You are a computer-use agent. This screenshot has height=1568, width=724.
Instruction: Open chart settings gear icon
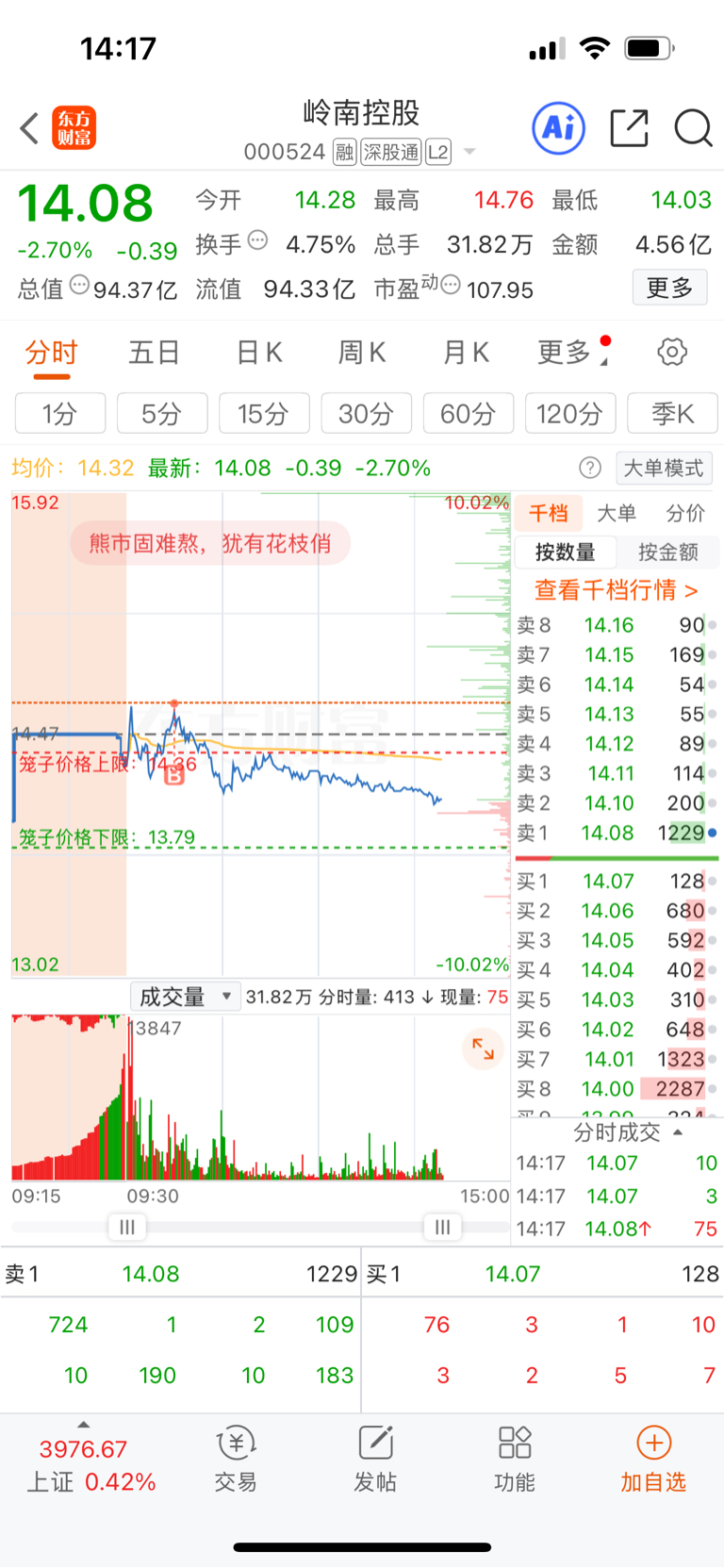tap(672, 353)
